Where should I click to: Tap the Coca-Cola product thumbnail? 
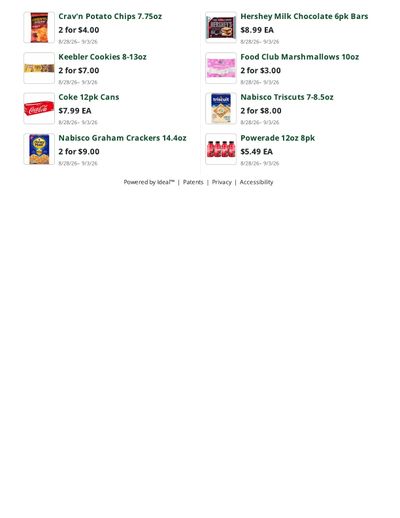[x=39, y=108]
